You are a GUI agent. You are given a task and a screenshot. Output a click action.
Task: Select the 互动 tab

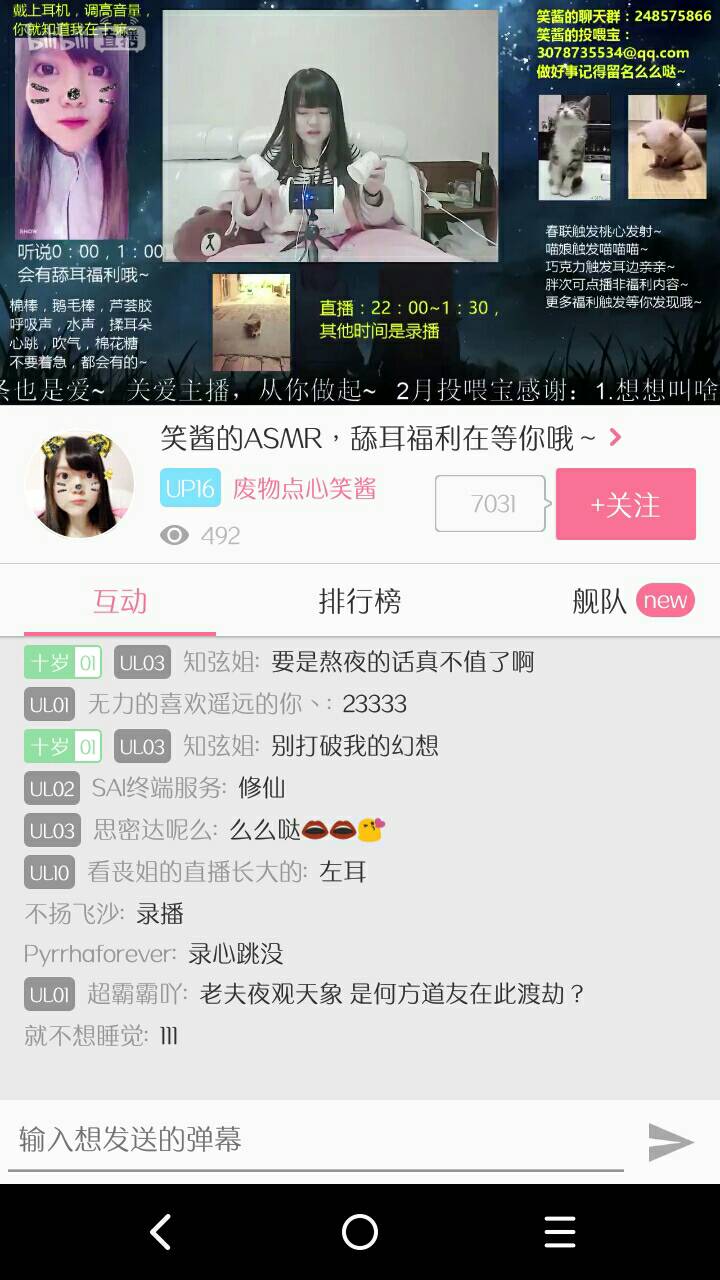tap(120, 601)
